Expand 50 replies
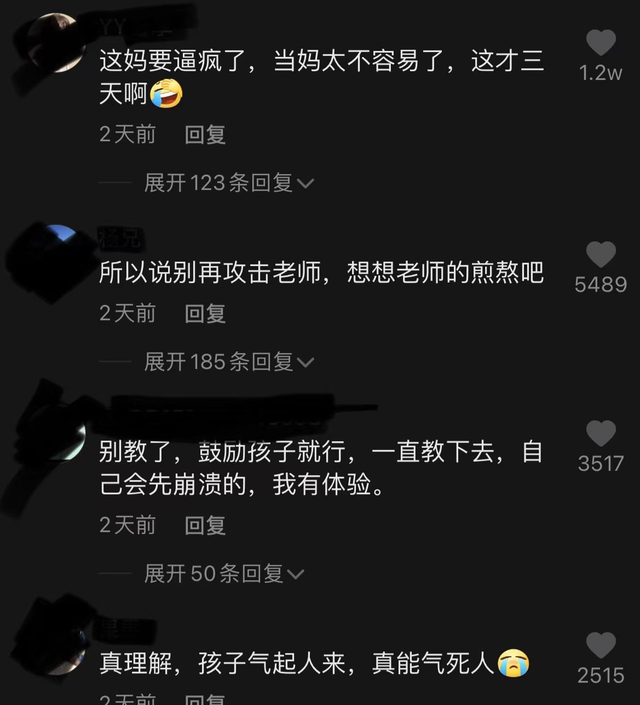The image size is (640, 705). tap(224, 574)
